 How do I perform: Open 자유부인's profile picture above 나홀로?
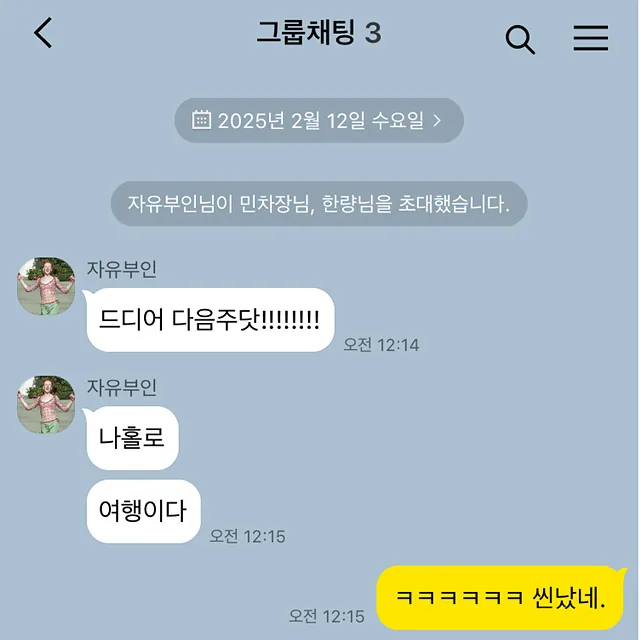[x=46, y=405]
